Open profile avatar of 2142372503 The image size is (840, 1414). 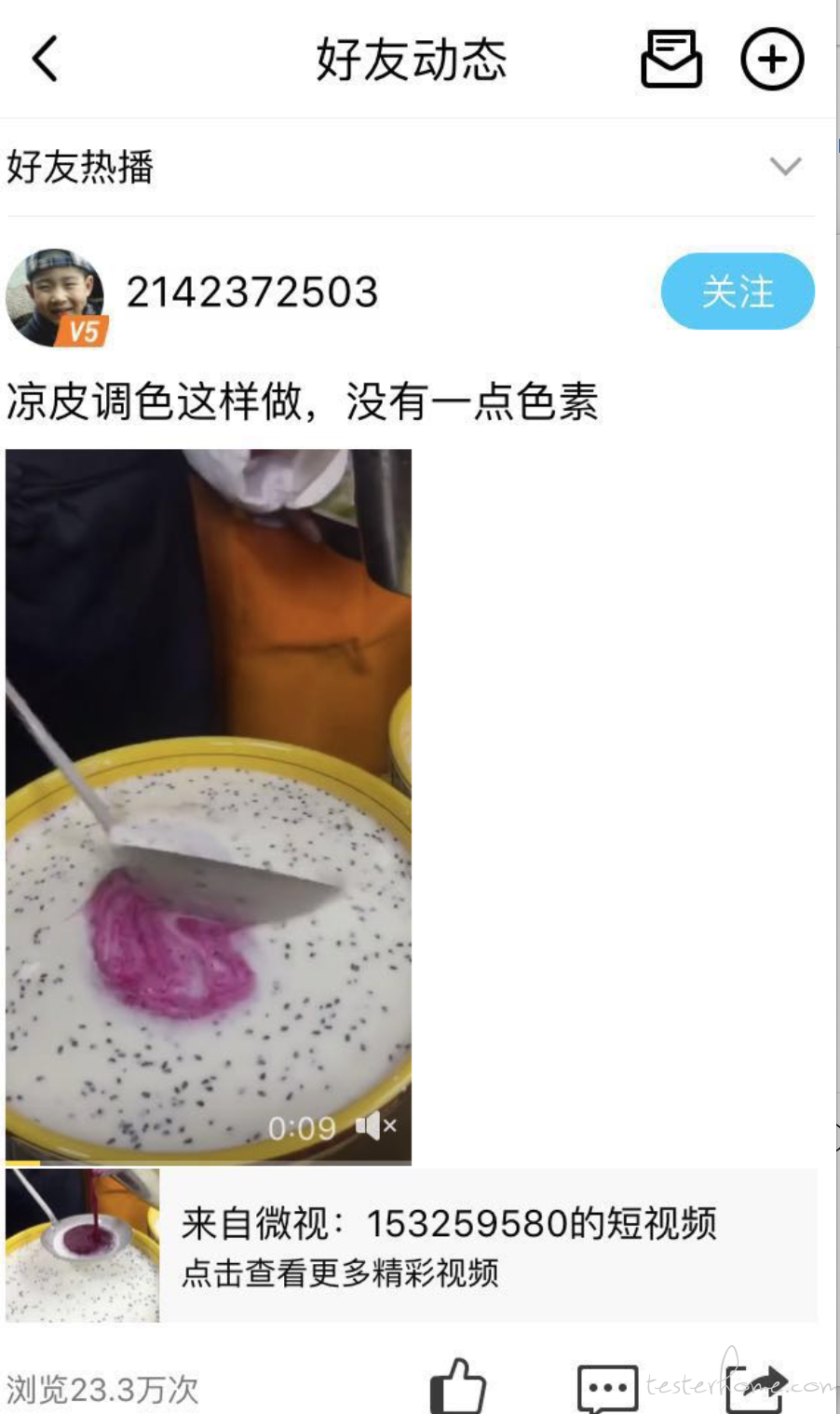tap(56, 296)
